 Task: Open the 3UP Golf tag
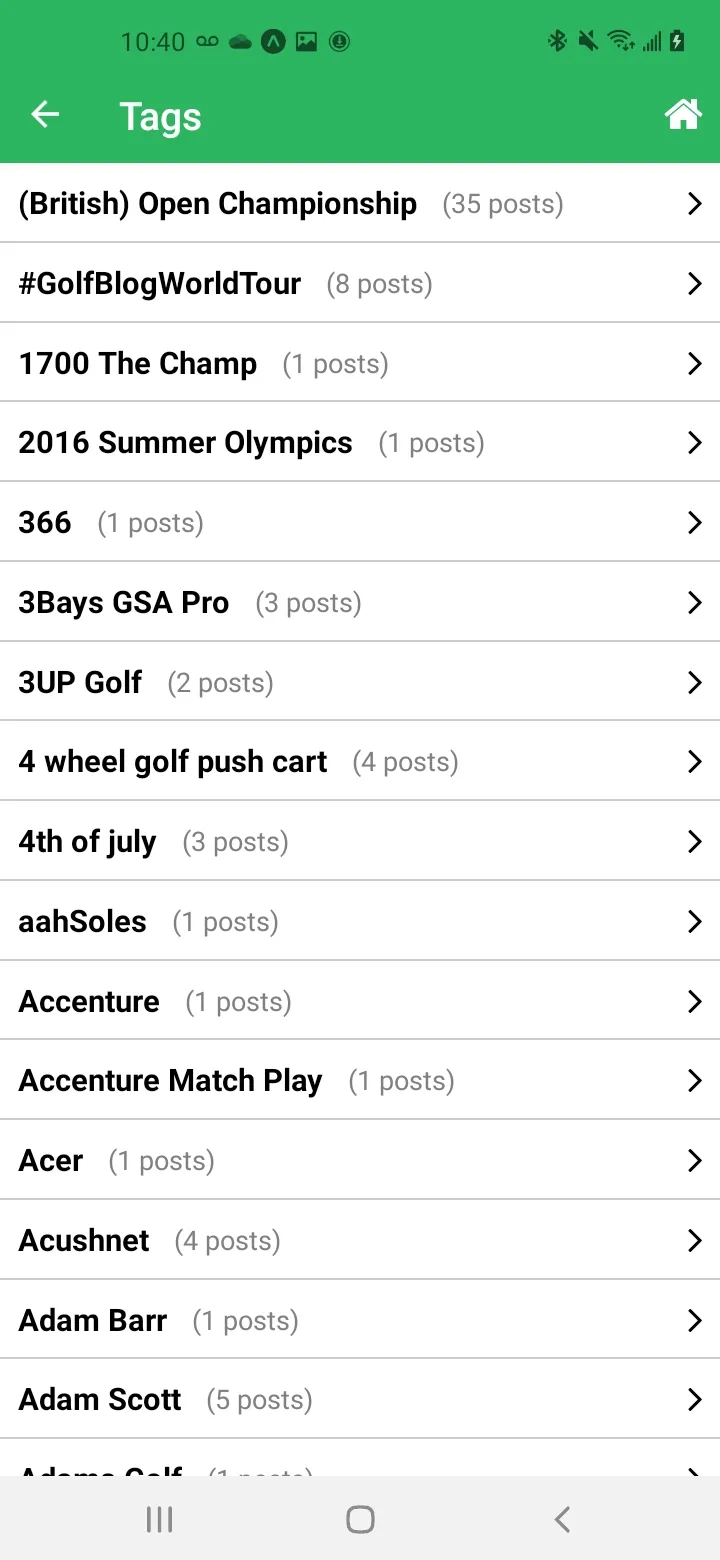(x=360, y=682)
